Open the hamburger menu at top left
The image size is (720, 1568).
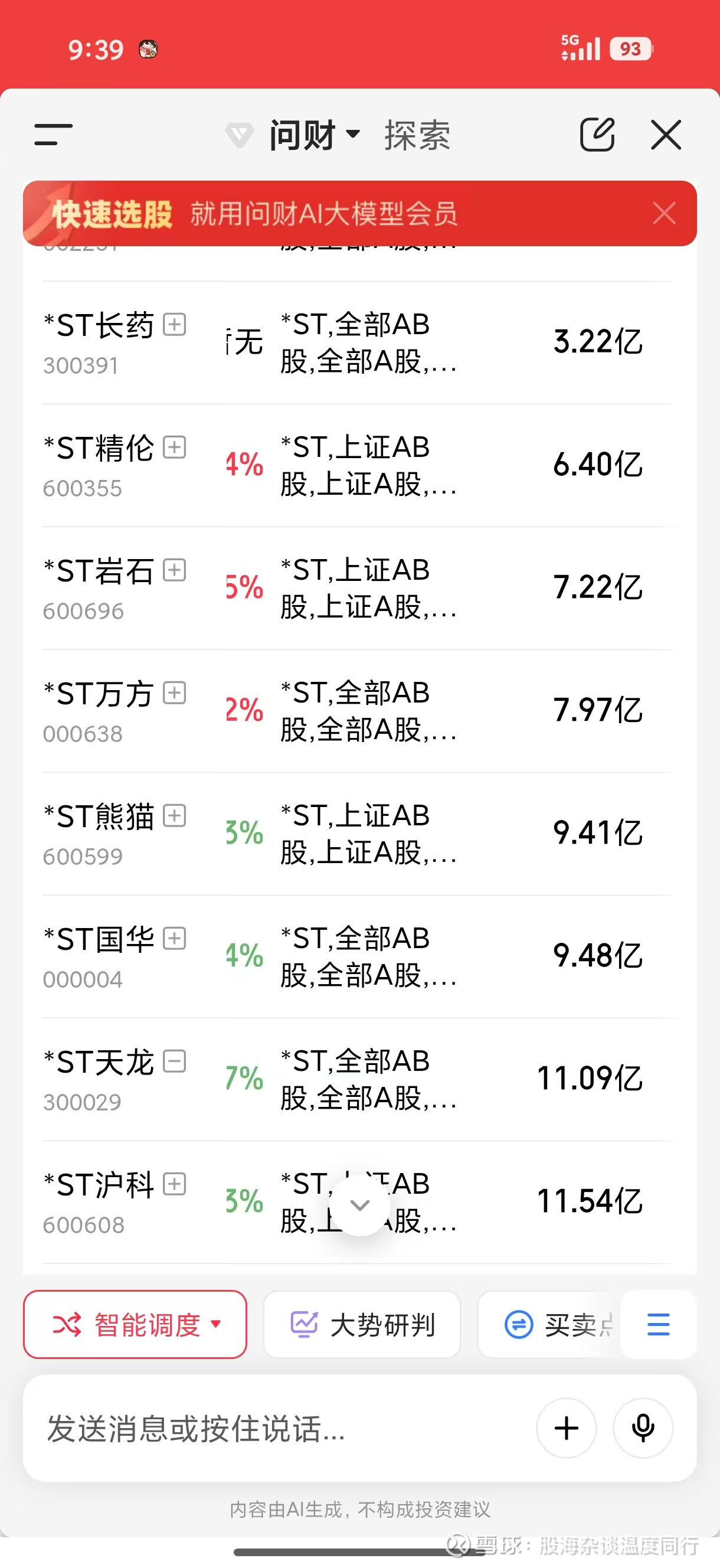[54, 135]
